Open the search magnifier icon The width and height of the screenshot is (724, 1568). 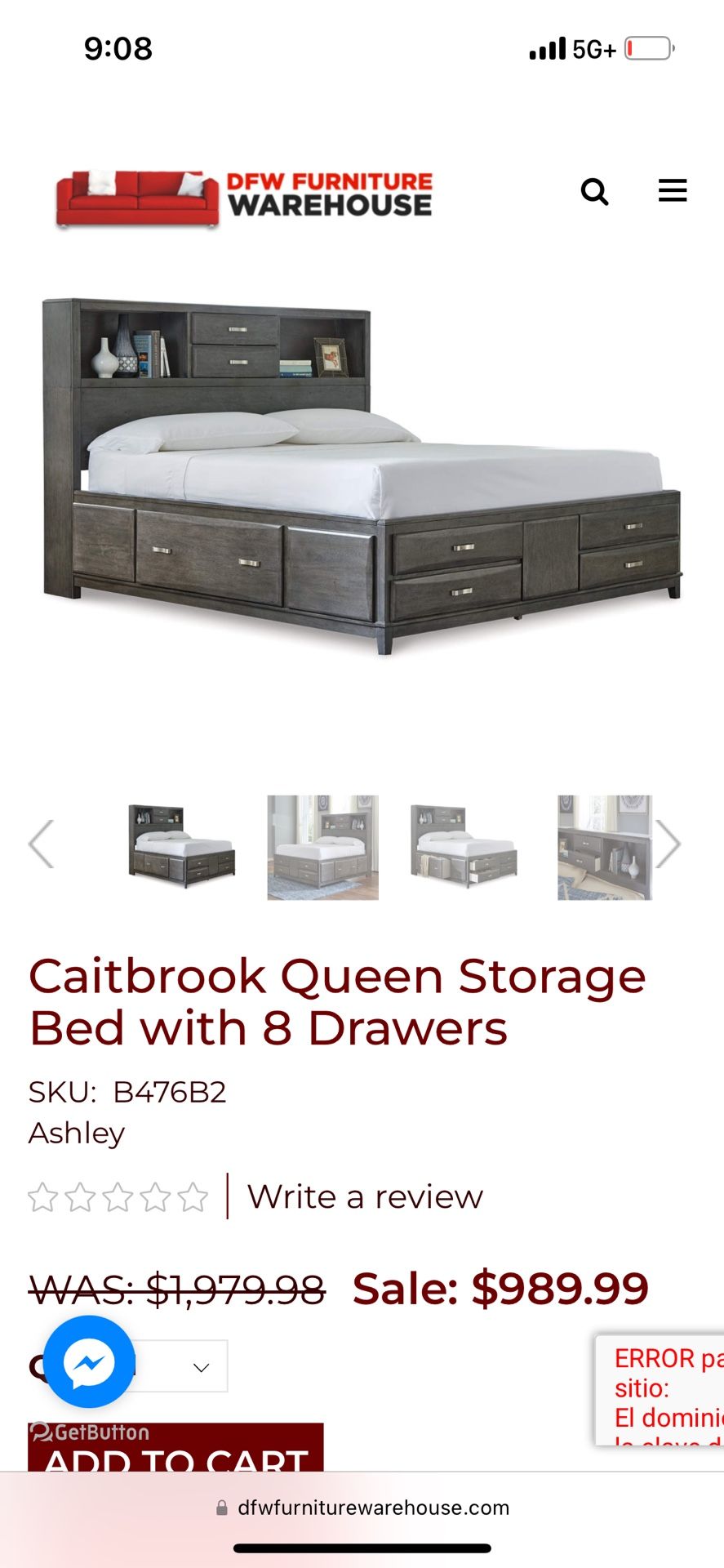coord(594,192)
